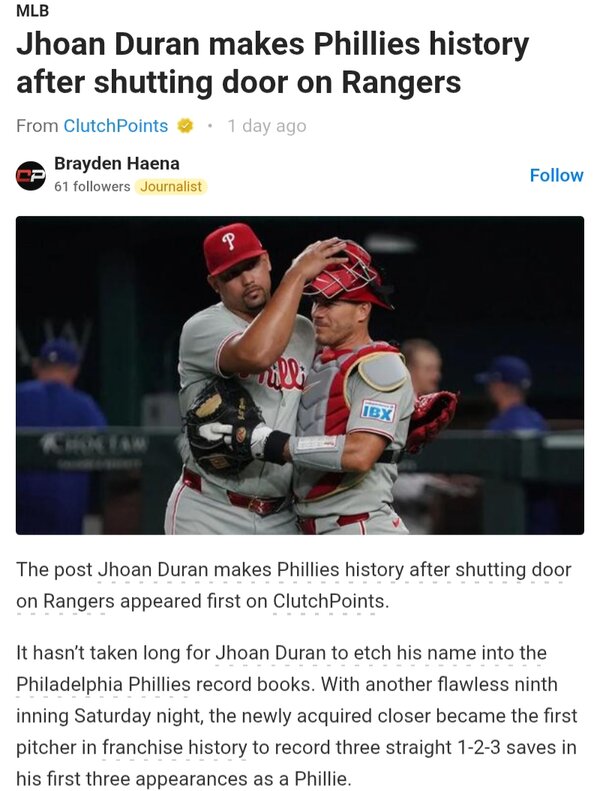Open the ClutchPoints source link
This screenshot has width=600, height=791.
pyautogui.click(x=115, y=126)
